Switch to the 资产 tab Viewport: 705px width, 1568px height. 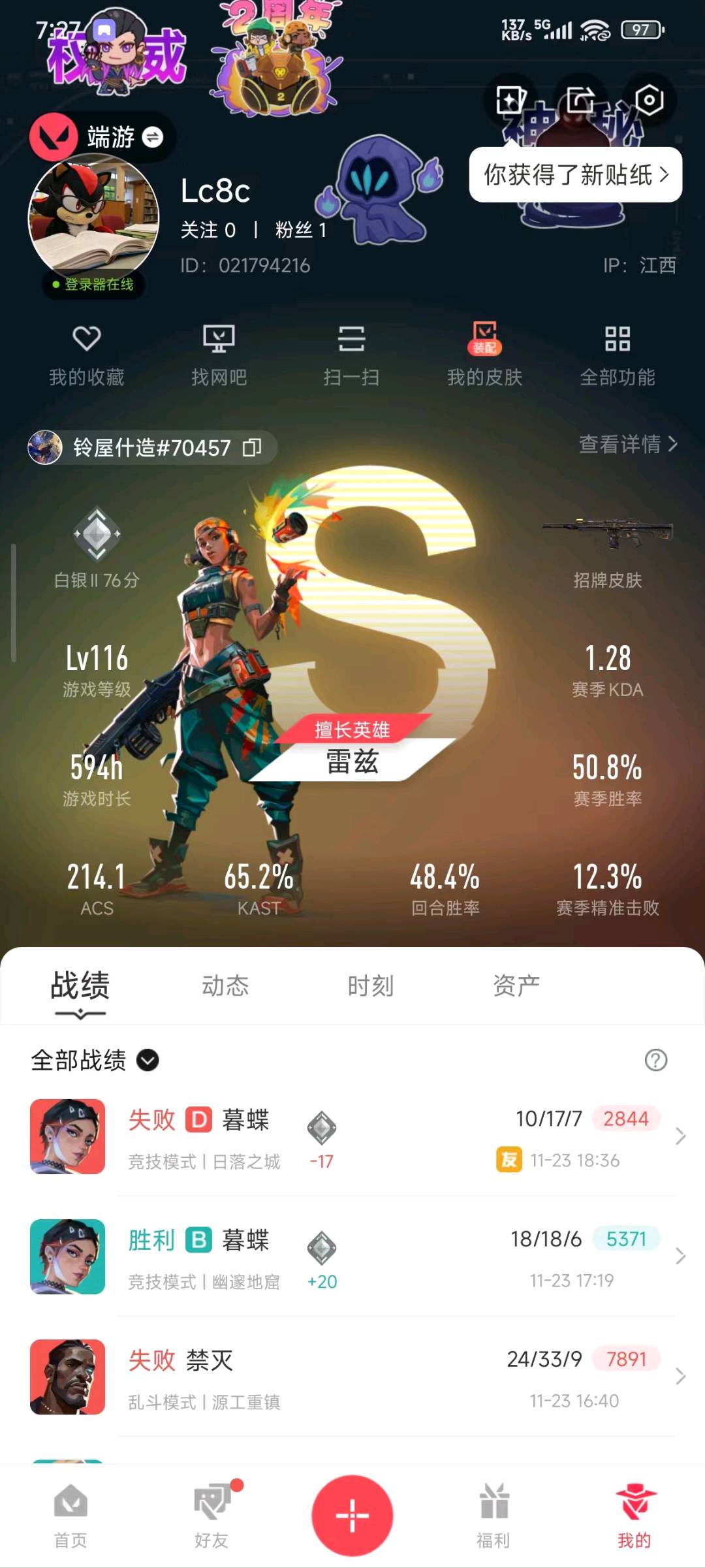516,985
